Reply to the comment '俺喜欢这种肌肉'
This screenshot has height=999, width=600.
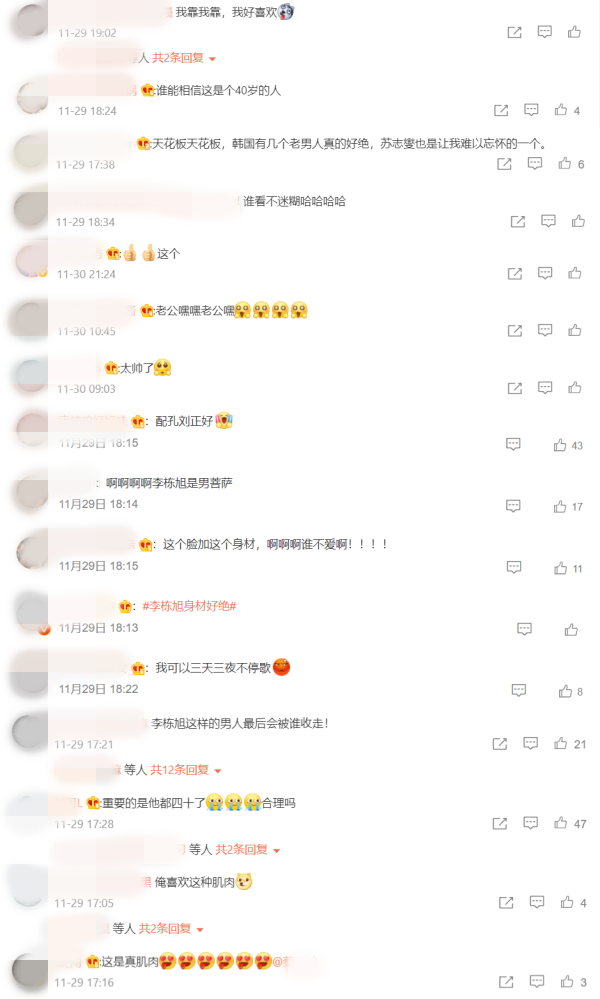pyautogui.click(x=537, y=902)
